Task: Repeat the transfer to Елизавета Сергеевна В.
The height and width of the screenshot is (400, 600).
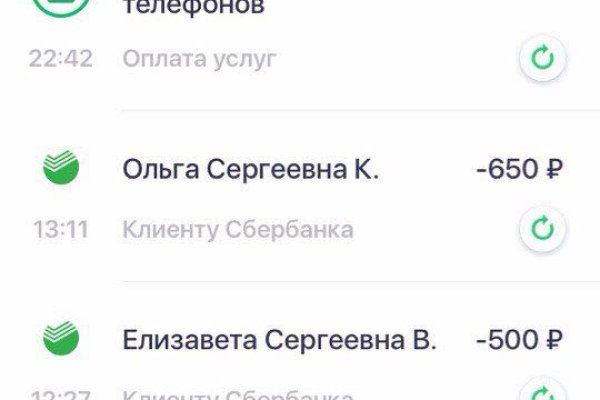Action: pyautogui.click(x=541, y=392)
